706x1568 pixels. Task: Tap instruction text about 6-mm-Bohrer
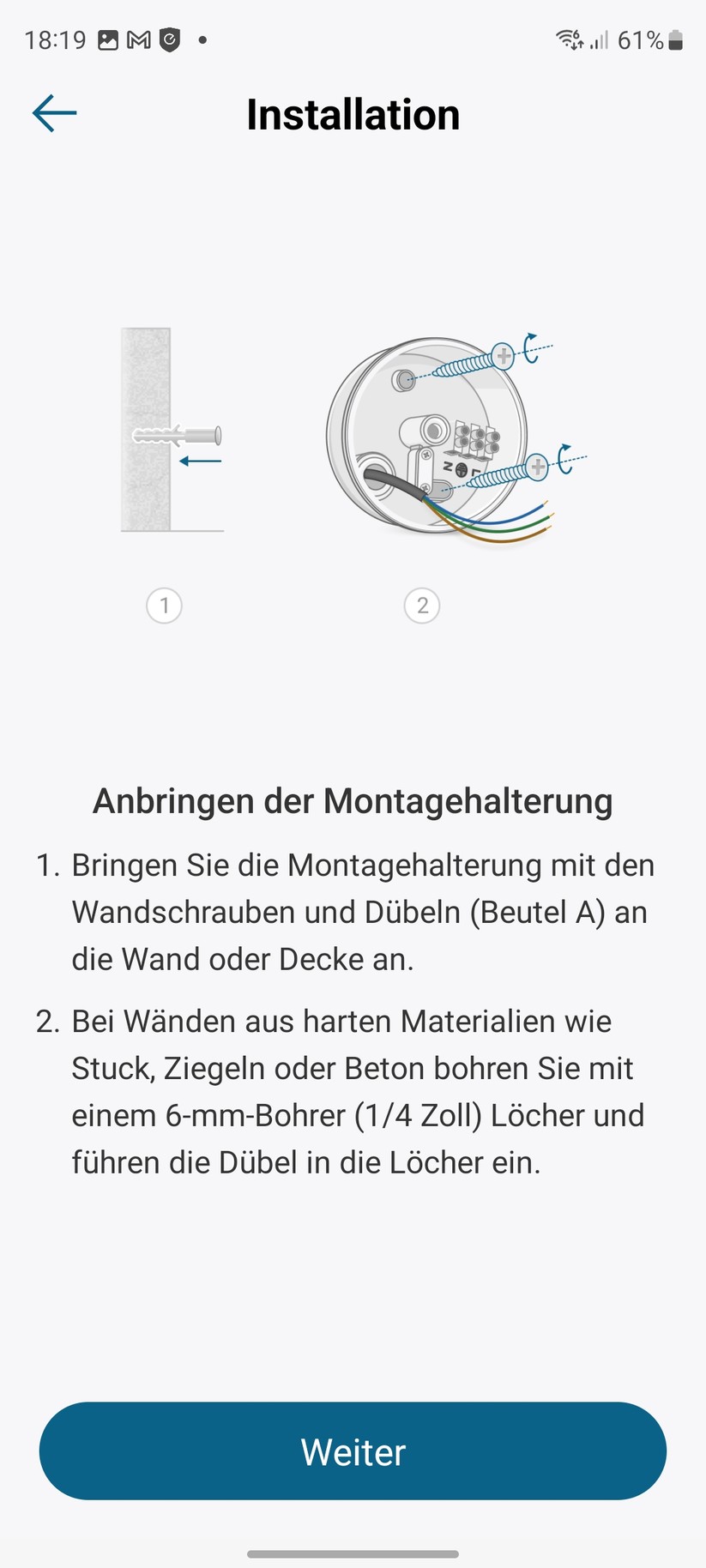pyautogui.click(x=352, y=1091)
